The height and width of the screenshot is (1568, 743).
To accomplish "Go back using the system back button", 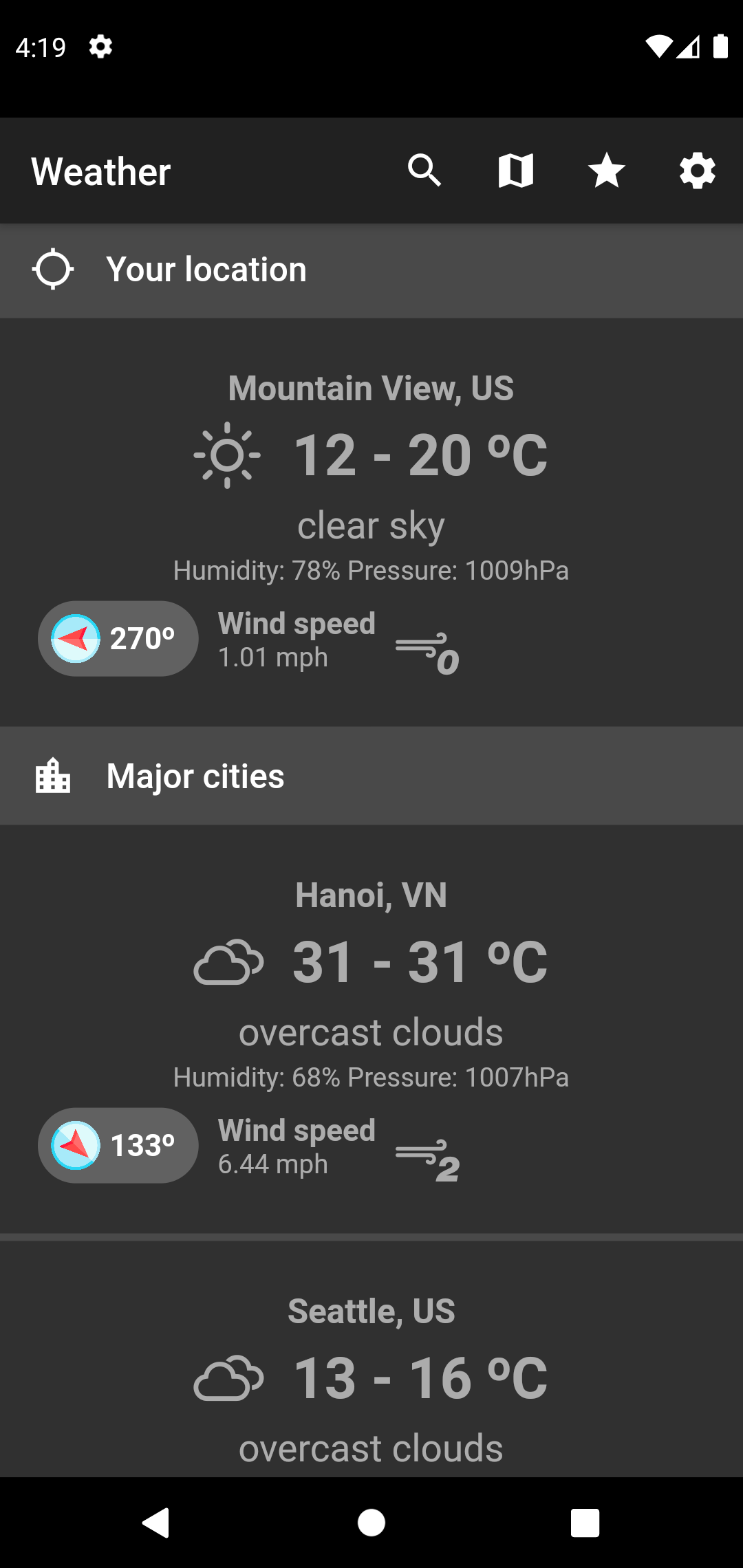I will (x=157, y=1523).
